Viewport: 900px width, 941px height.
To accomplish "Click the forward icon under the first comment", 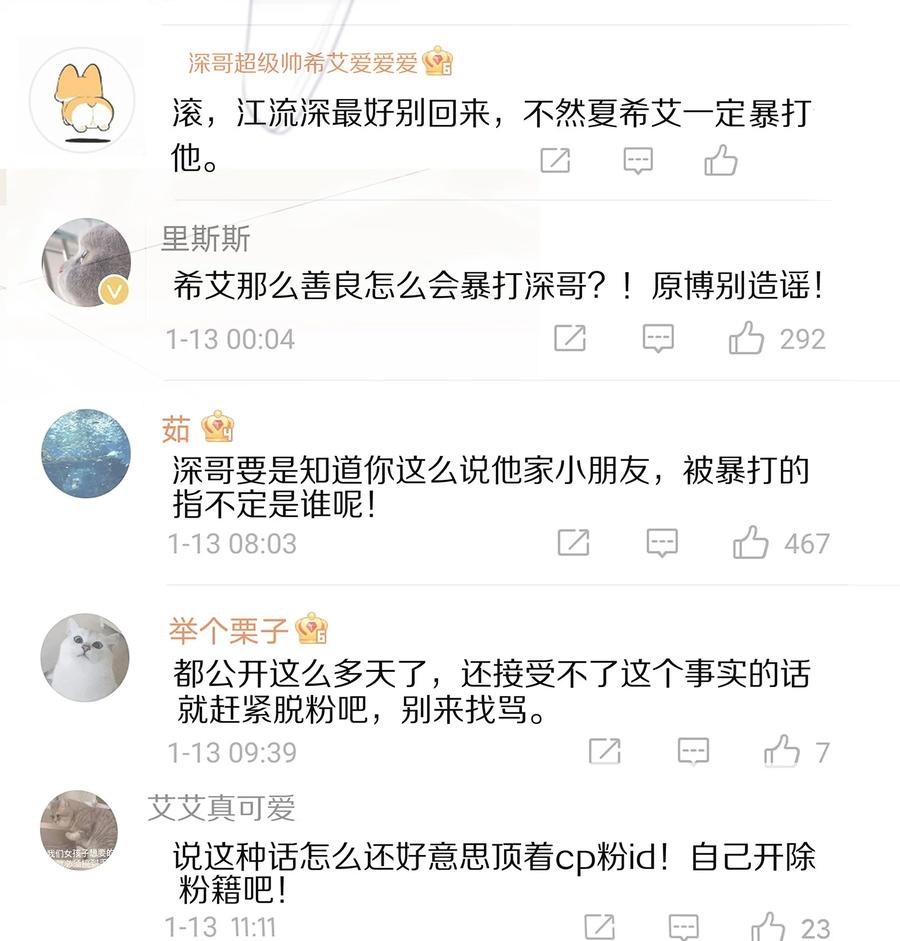I will pos(554,160).
